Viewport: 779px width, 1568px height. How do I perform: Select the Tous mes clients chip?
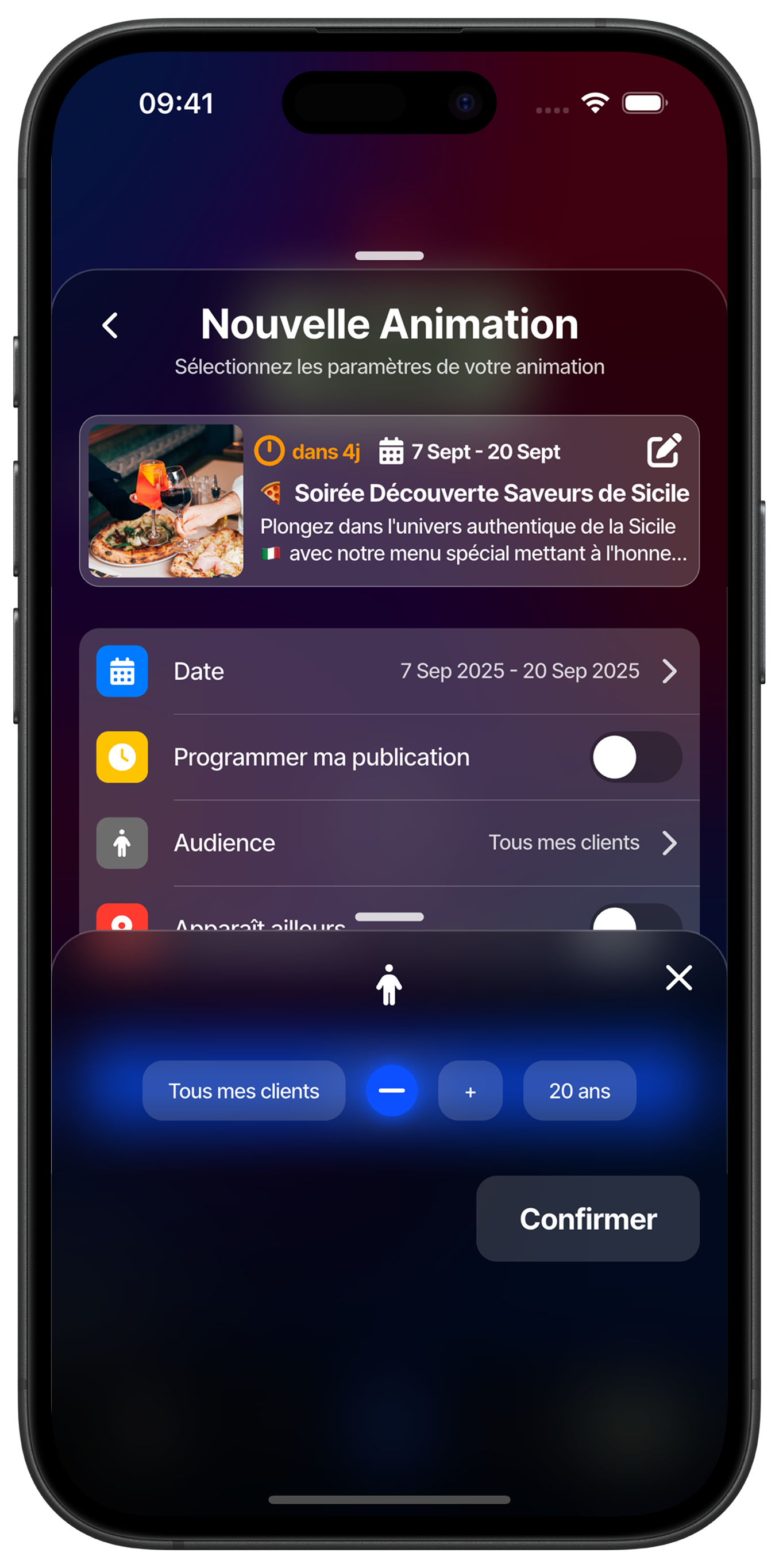coord(244,1091)
